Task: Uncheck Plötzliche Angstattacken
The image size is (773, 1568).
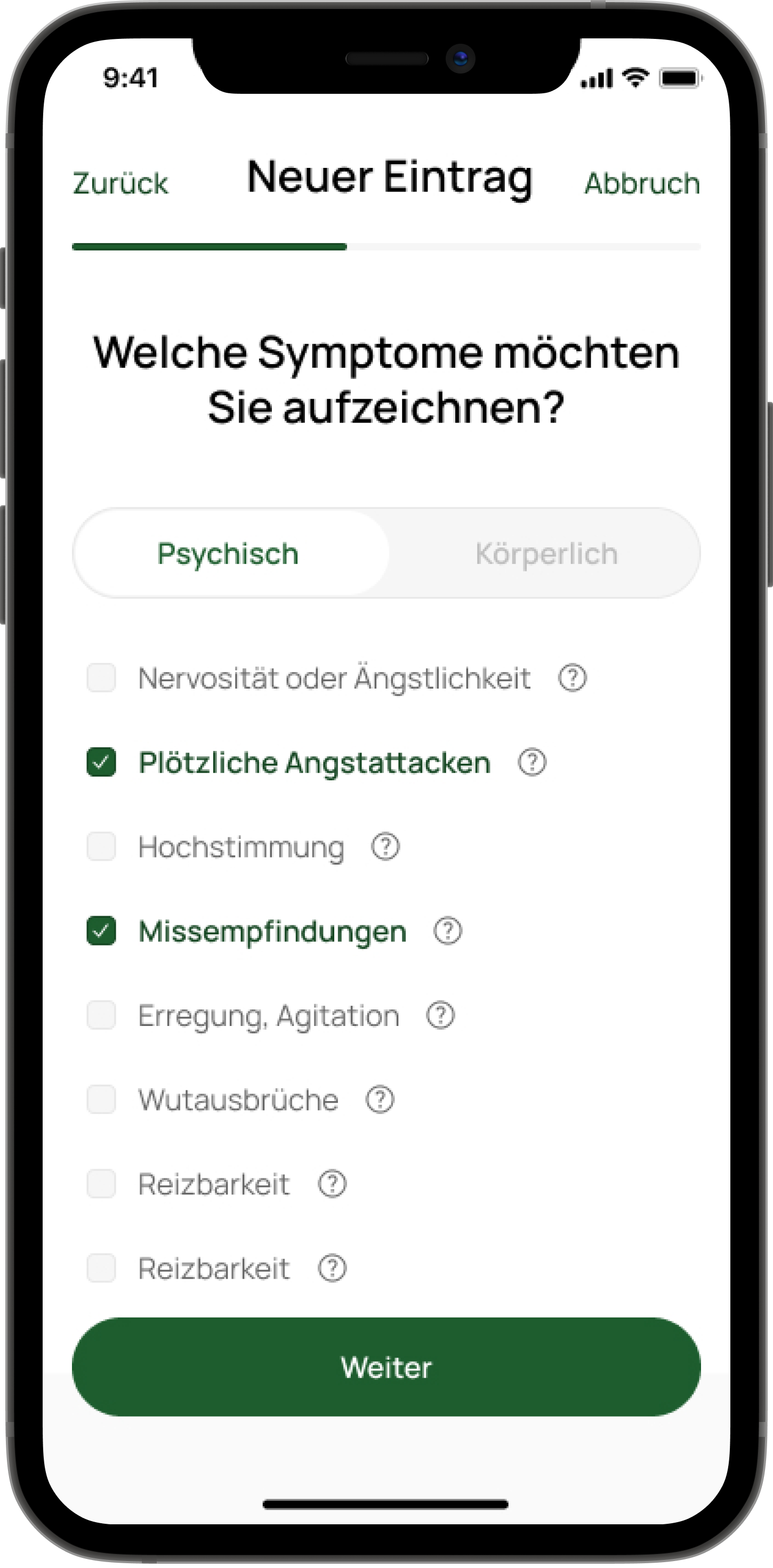Action: pos(100,762)
